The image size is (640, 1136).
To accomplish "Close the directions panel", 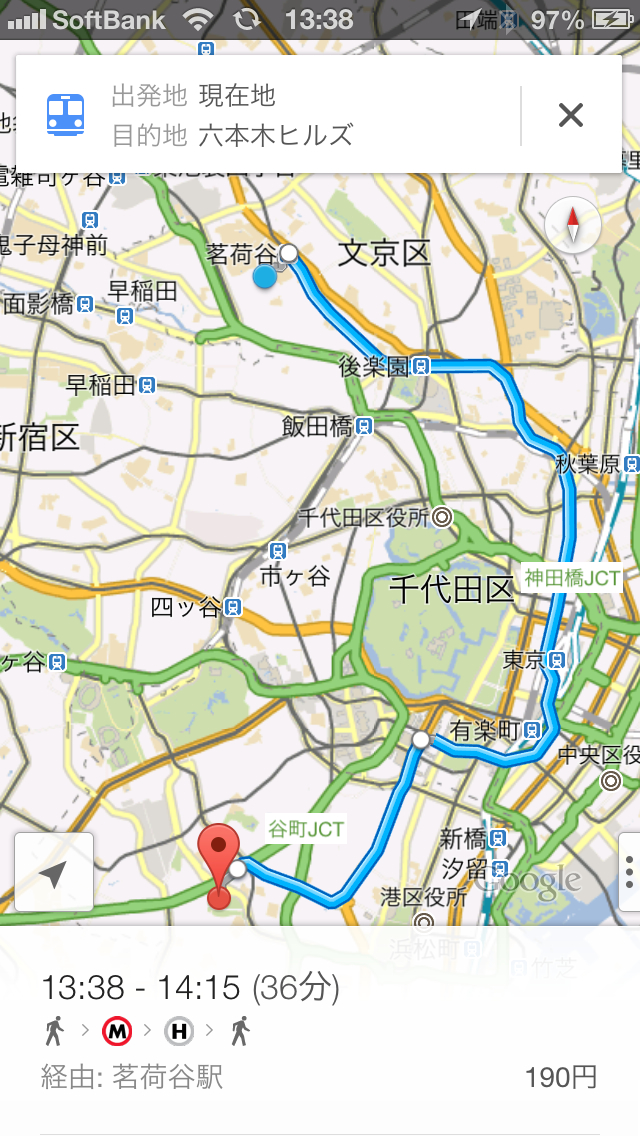I will click(x=570, y=115).
